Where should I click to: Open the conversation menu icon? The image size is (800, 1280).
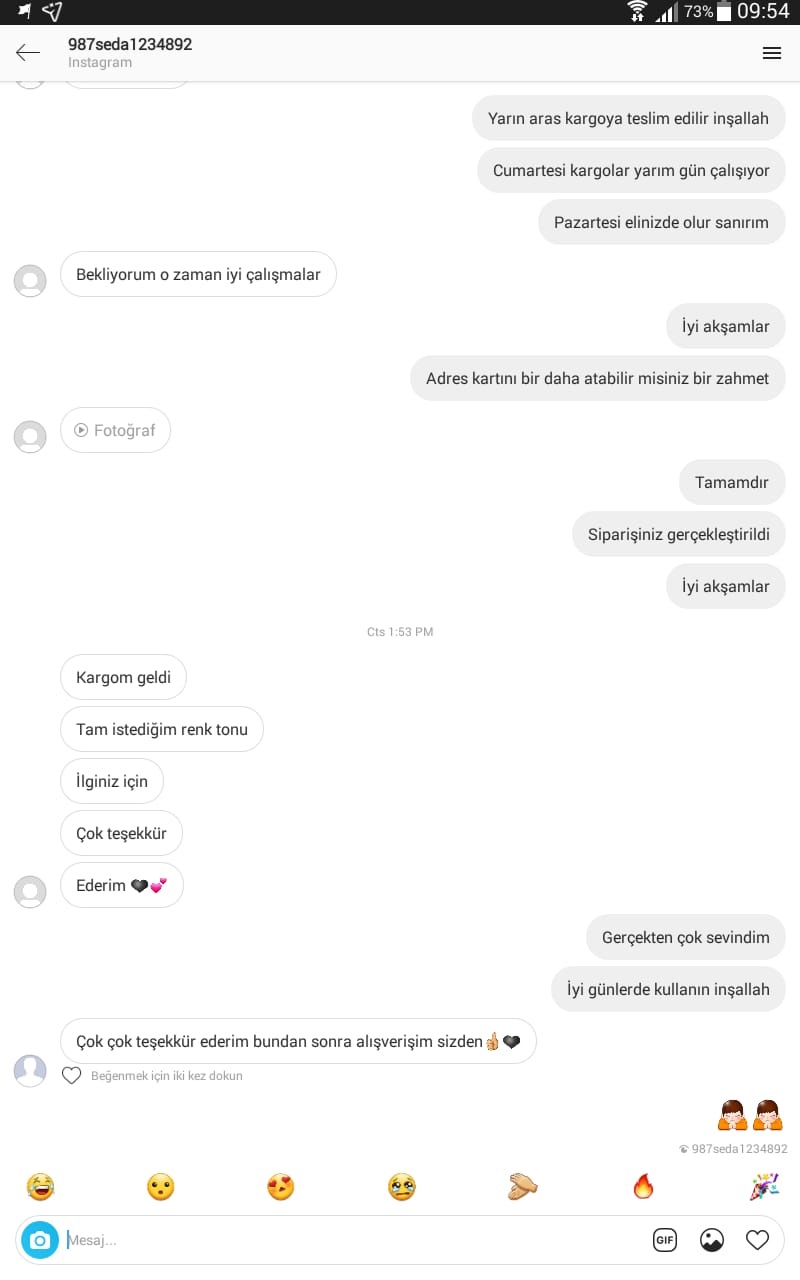[772, 53]
